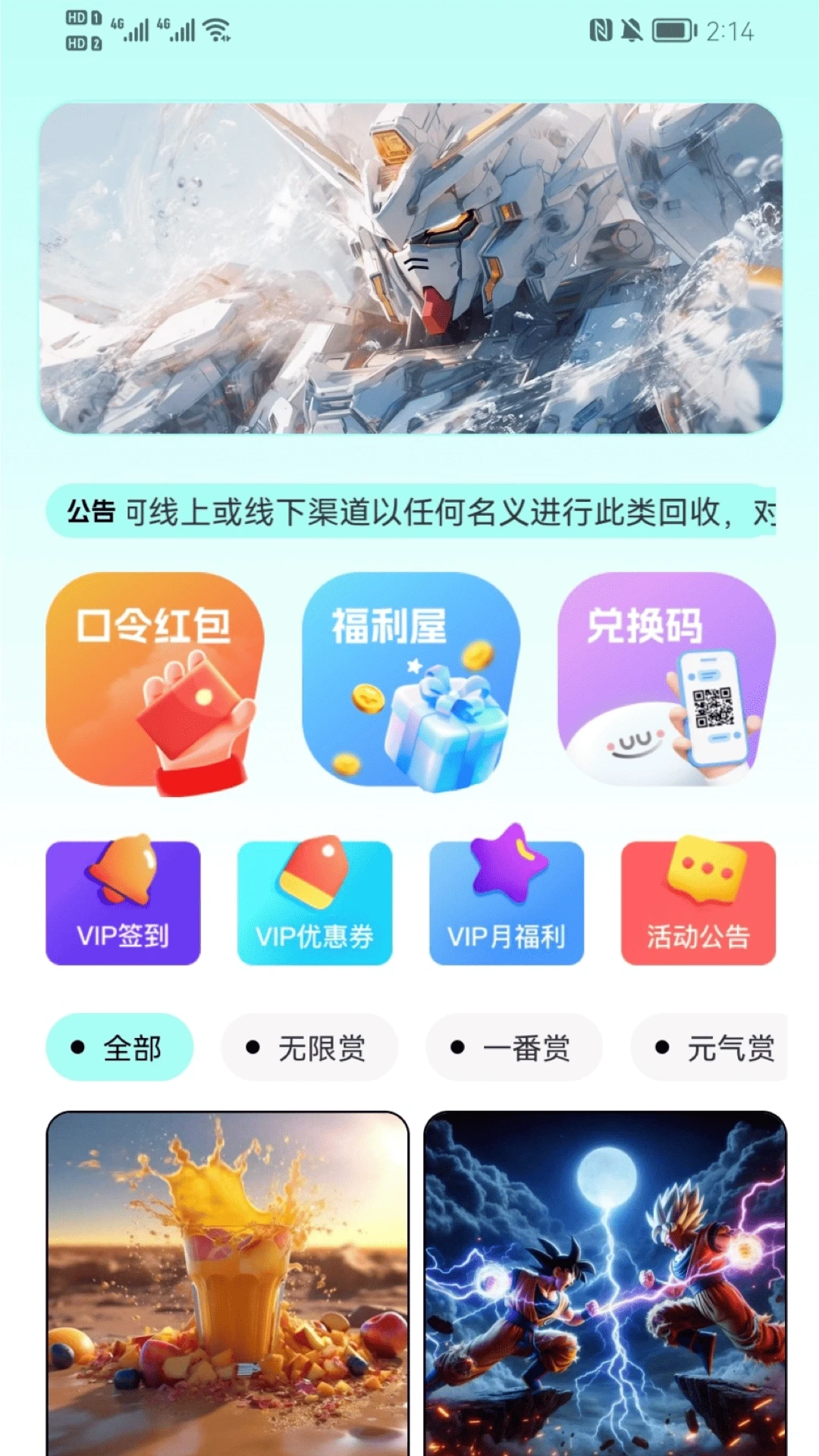Open VIP优惠券 coupons
This screenshot has height=1456, width=819.
315,901
